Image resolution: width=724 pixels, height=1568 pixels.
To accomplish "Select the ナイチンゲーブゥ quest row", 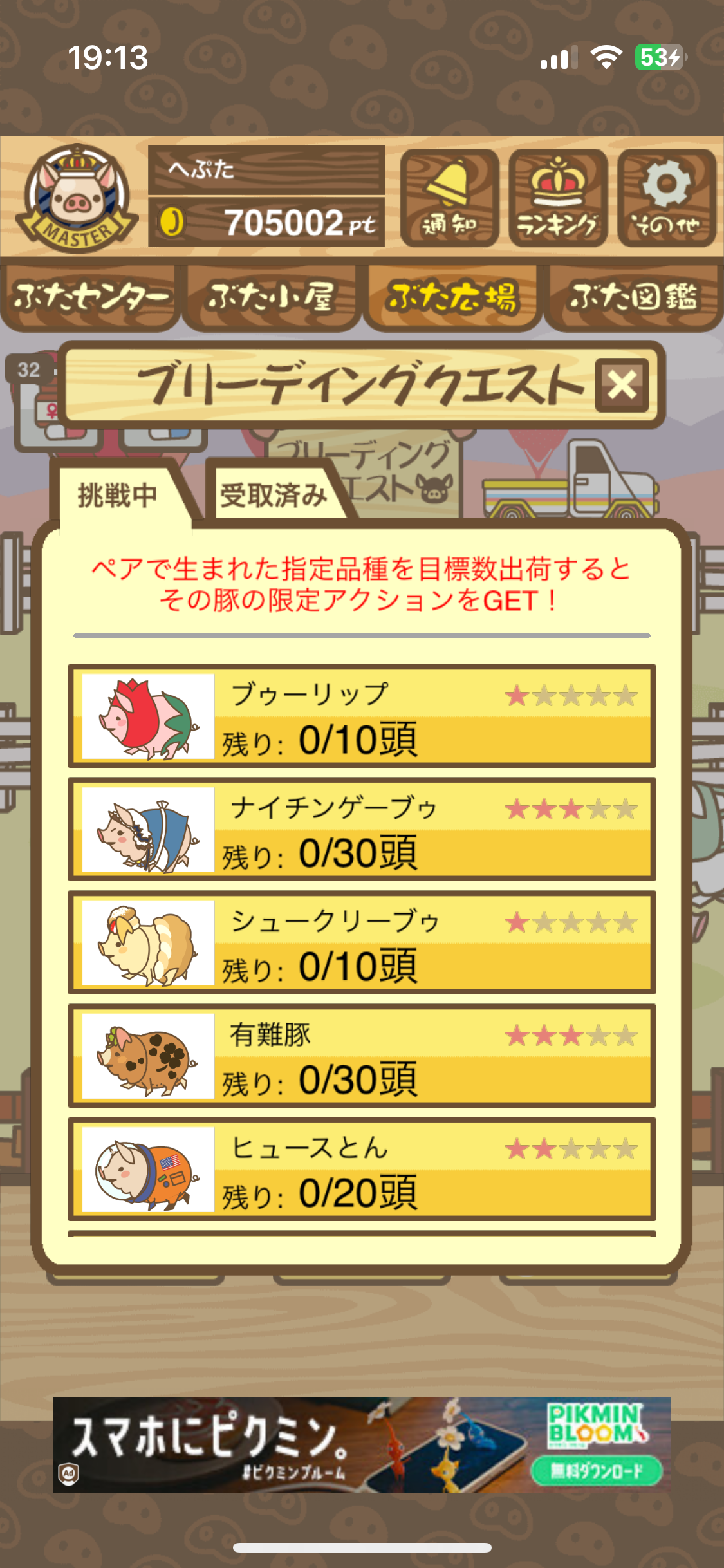I will (362, 829).
